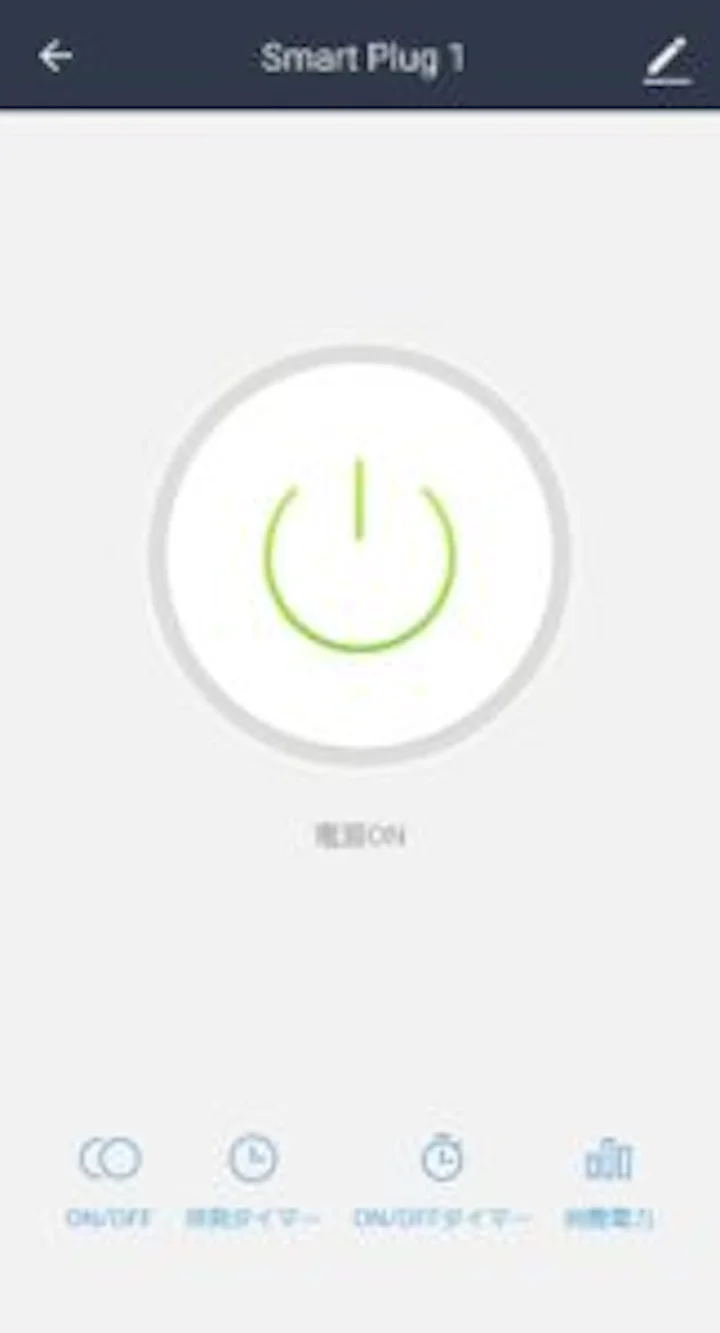Viewport: 720px width, 1333px height.
Task: Toggle the plug's big power button
Action: pos(359,555)
